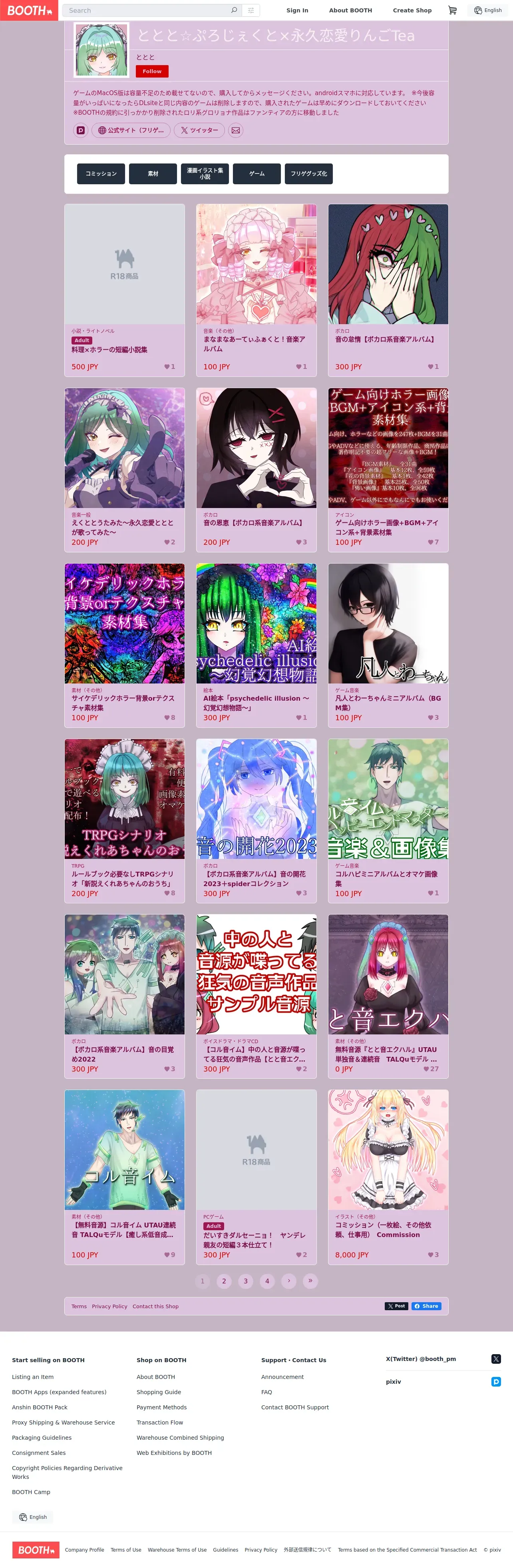Select the フリゲグッズ化 category
The width and height of the screenshot is (513, 1568).
pyautogui.click(x=308, y=174)
